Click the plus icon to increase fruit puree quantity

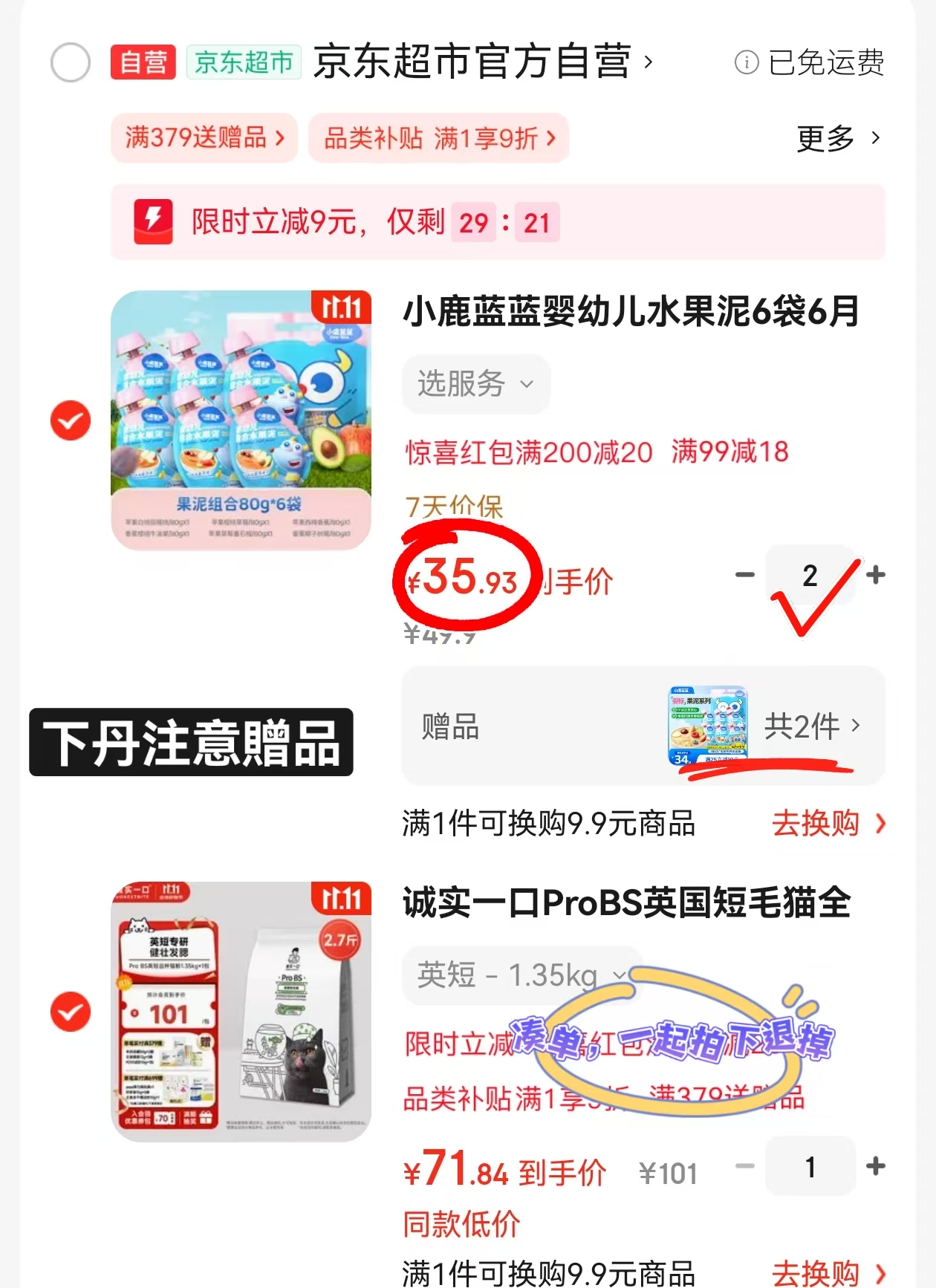[877, 576]
